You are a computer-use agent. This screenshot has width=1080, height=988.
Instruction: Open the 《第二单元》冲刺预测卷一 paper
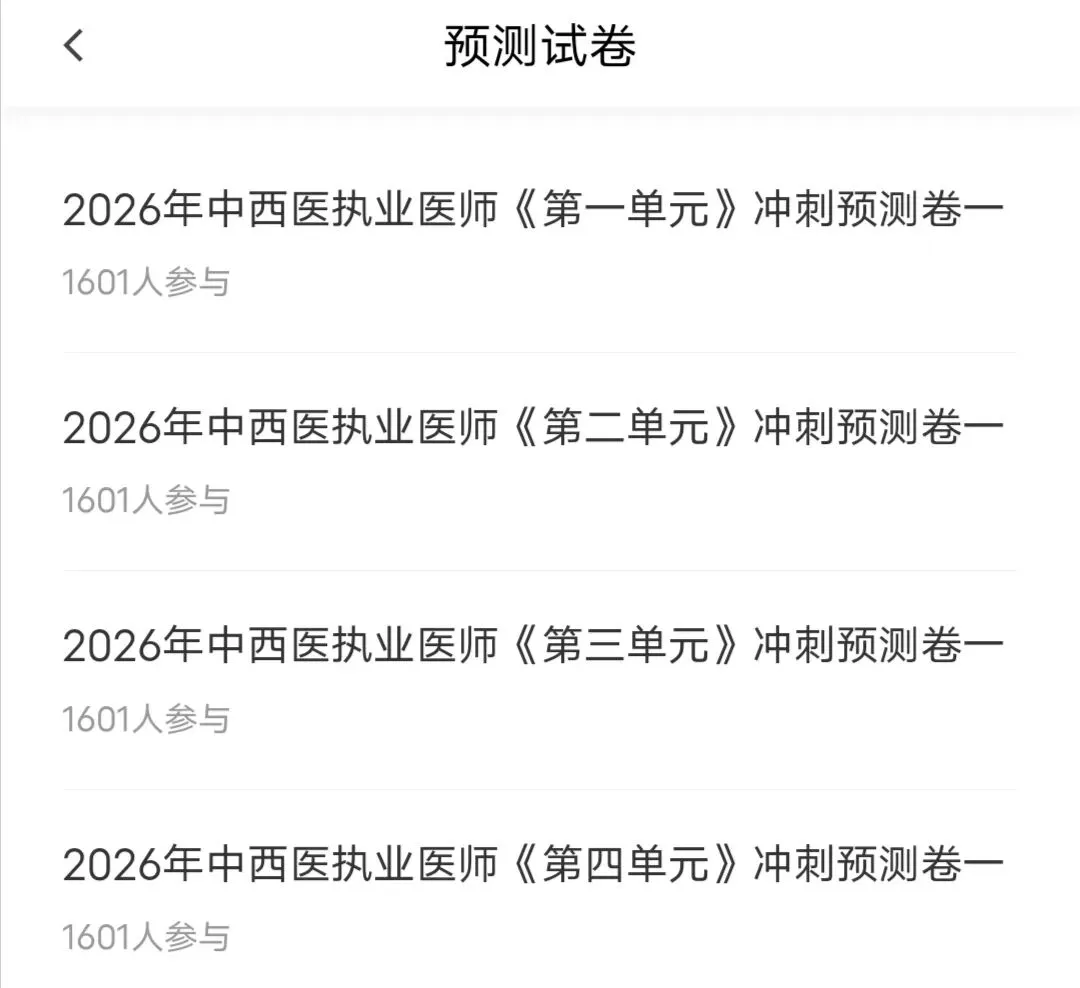[532, 429]
